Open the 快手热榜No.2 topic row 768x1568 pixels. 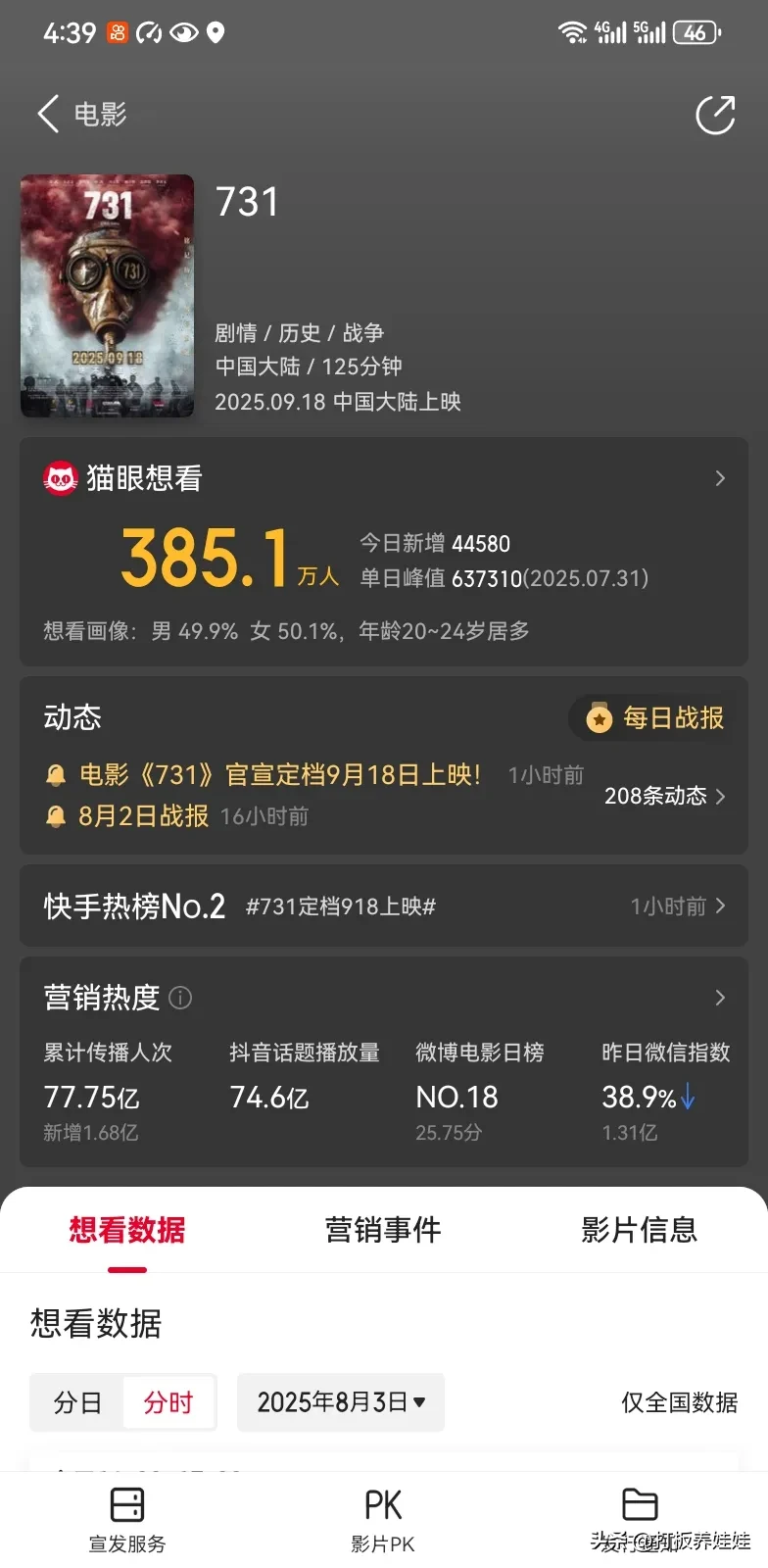[x=383, y=906]
